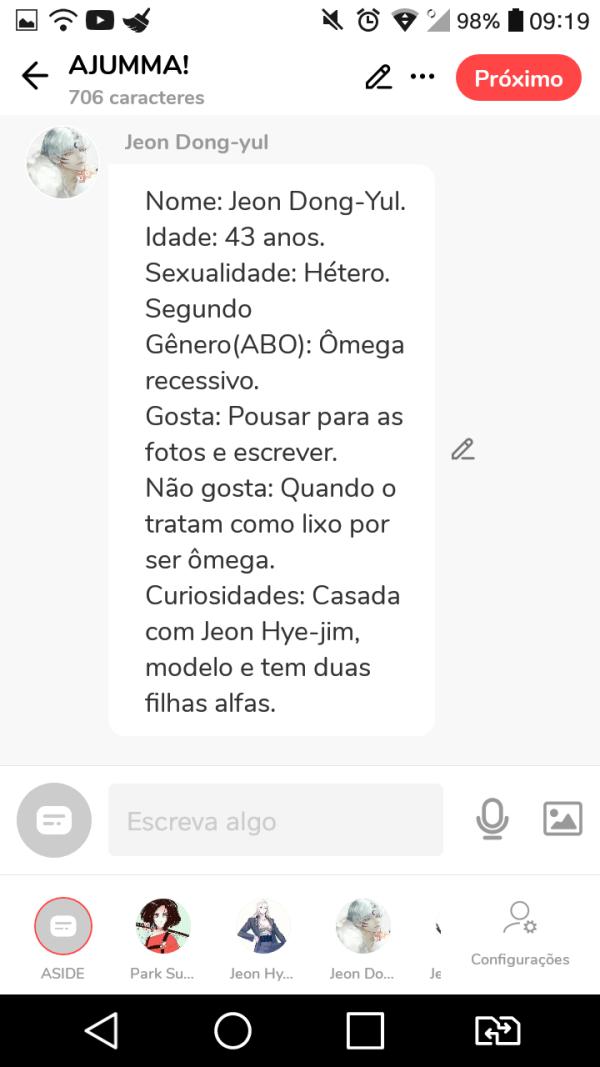The width and height of the screenshot is (600, 1067).
Task: Show recent apps
Action: (365, 1030)
